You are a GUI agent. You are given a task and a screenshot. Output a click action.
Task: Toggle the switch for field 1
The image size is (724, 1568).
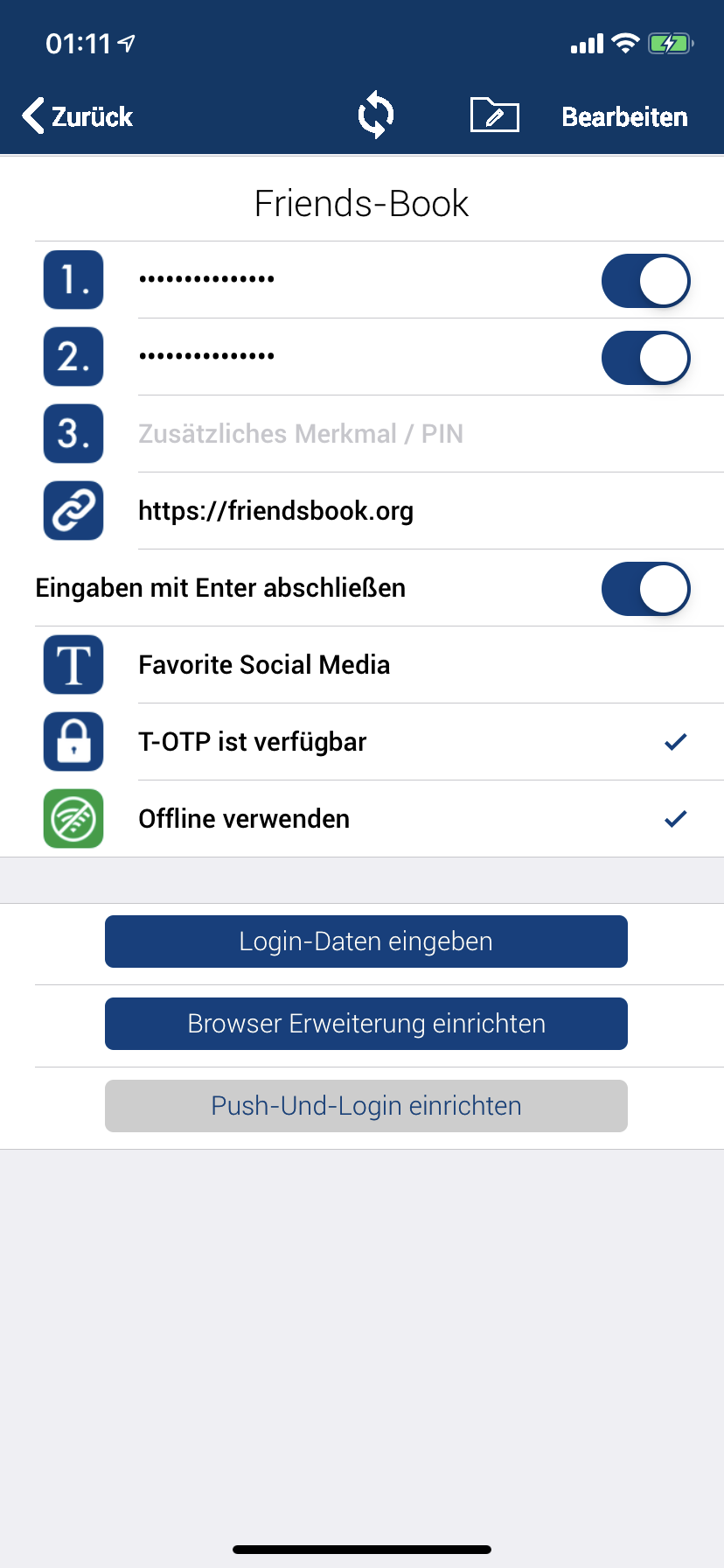point(645,281)
